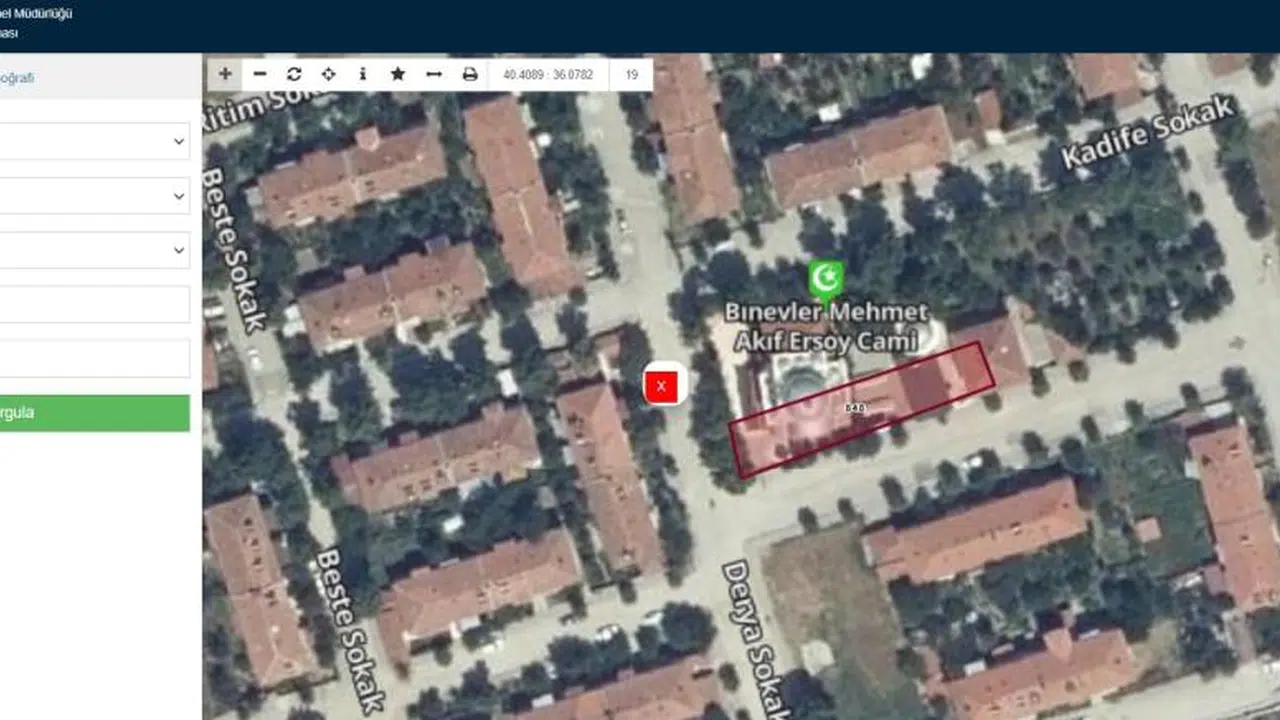Focus the text field above Sorgula button
The height and width of the screenshot is (720, 1280).
(x=95, y=358)
